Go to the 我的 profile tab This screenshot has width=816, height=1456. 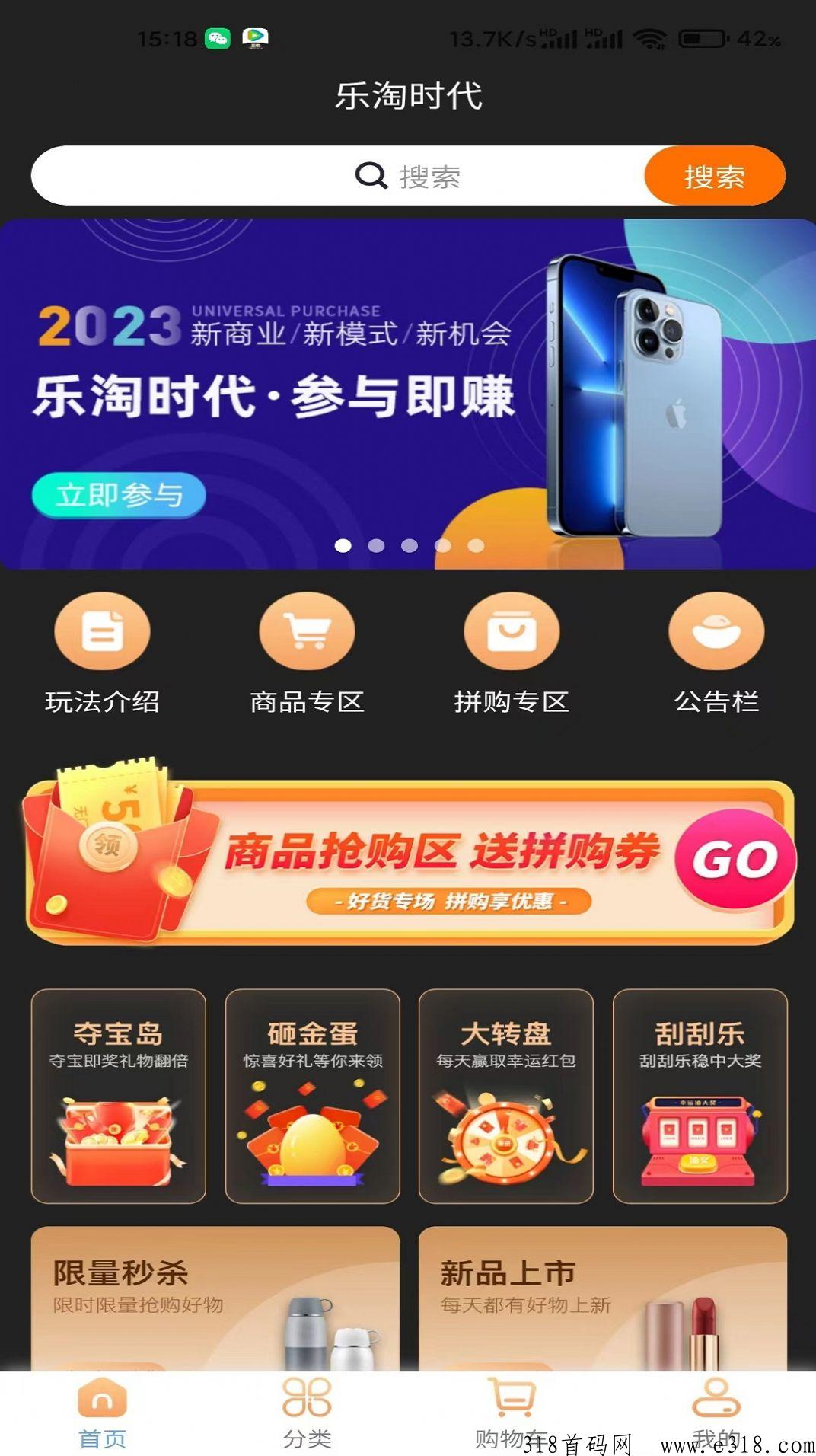(x=716, y=1413)
